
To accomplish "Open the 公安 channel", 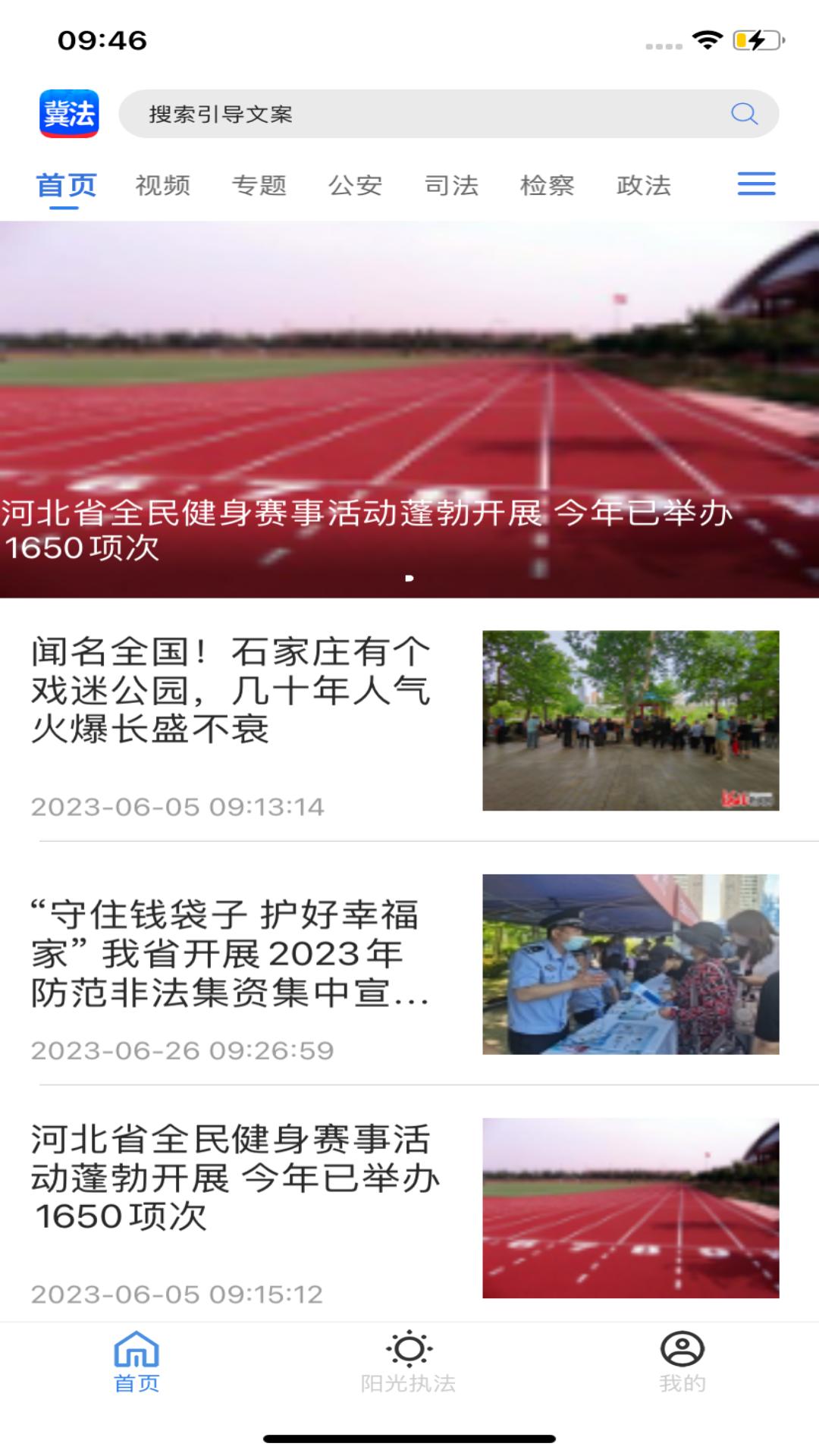I will [355, 184].
